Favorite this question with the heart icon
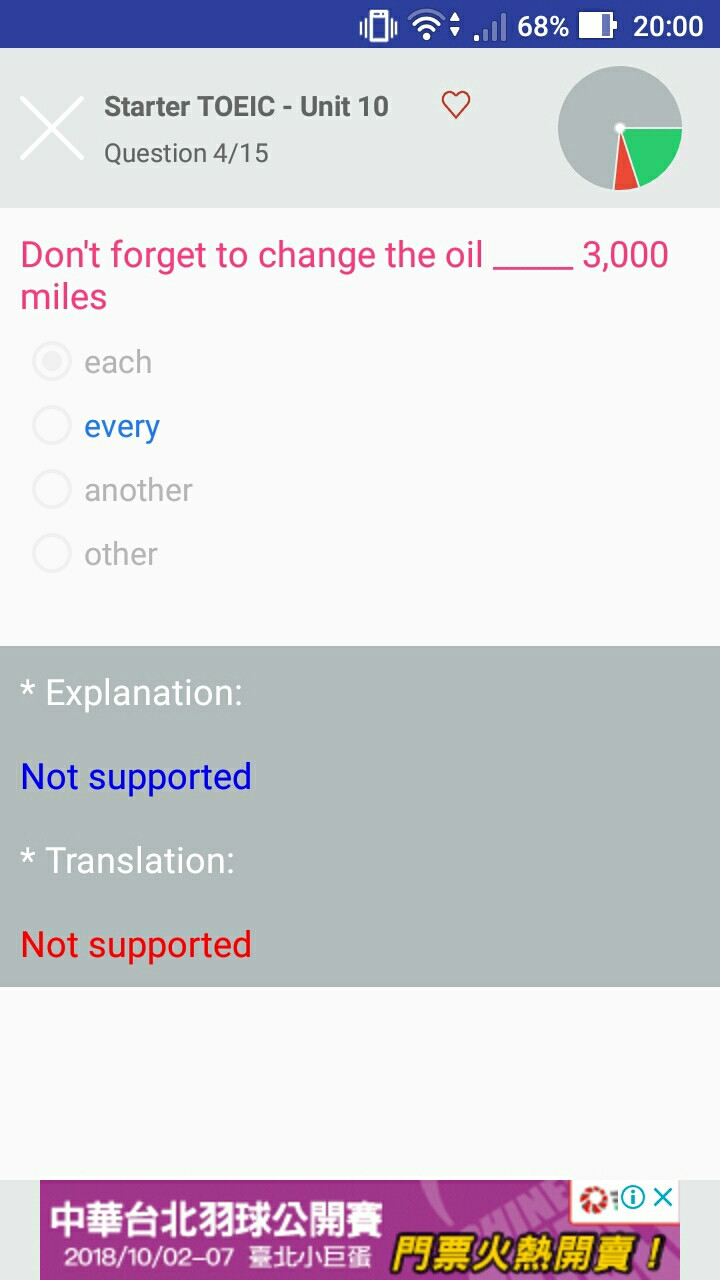Image resolution: width=720 pixels, height=1280 pixels. [x=456, y=105]
